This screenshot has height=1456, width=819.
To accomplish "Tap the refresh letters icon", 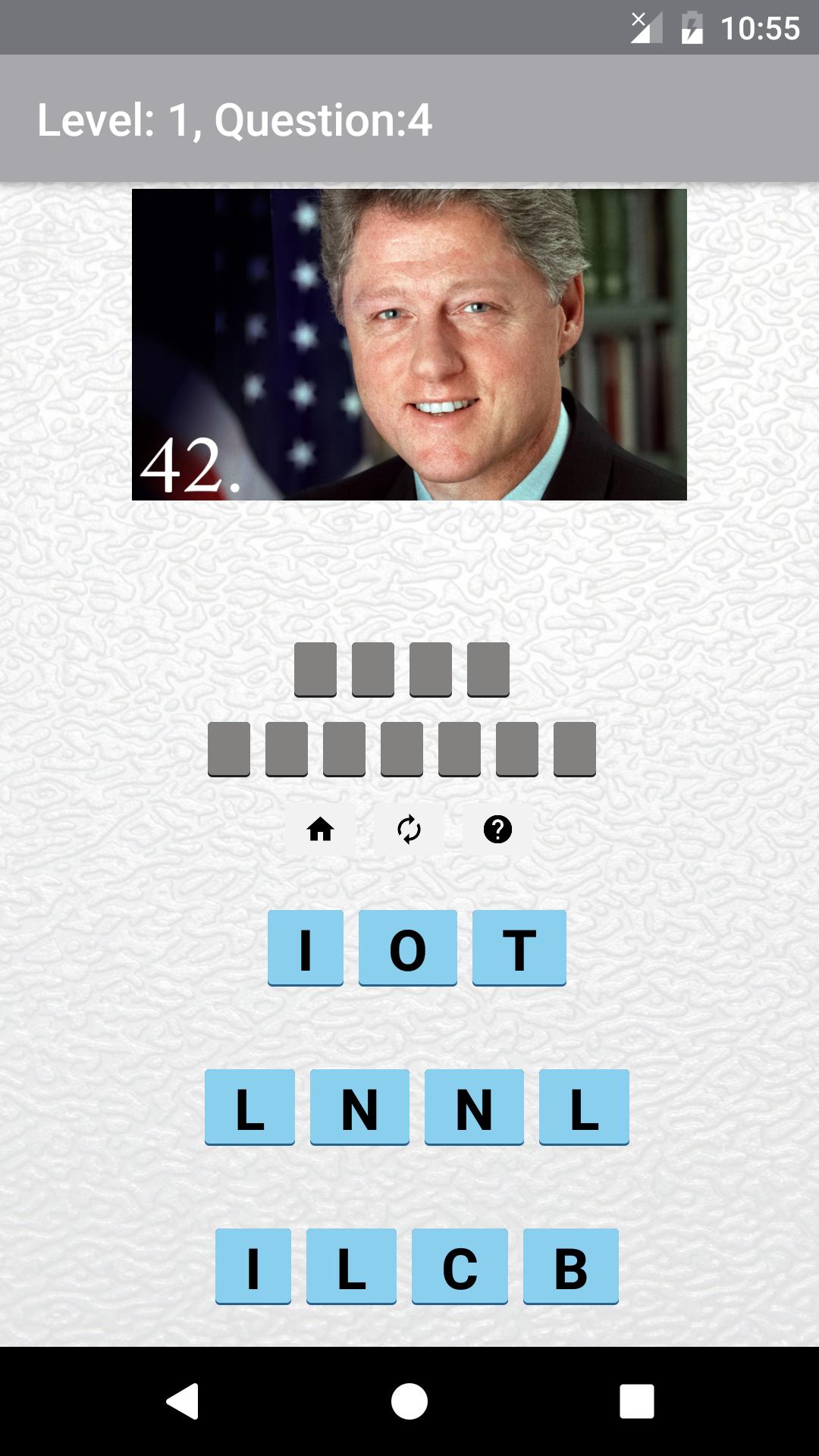I will [409, 830].
